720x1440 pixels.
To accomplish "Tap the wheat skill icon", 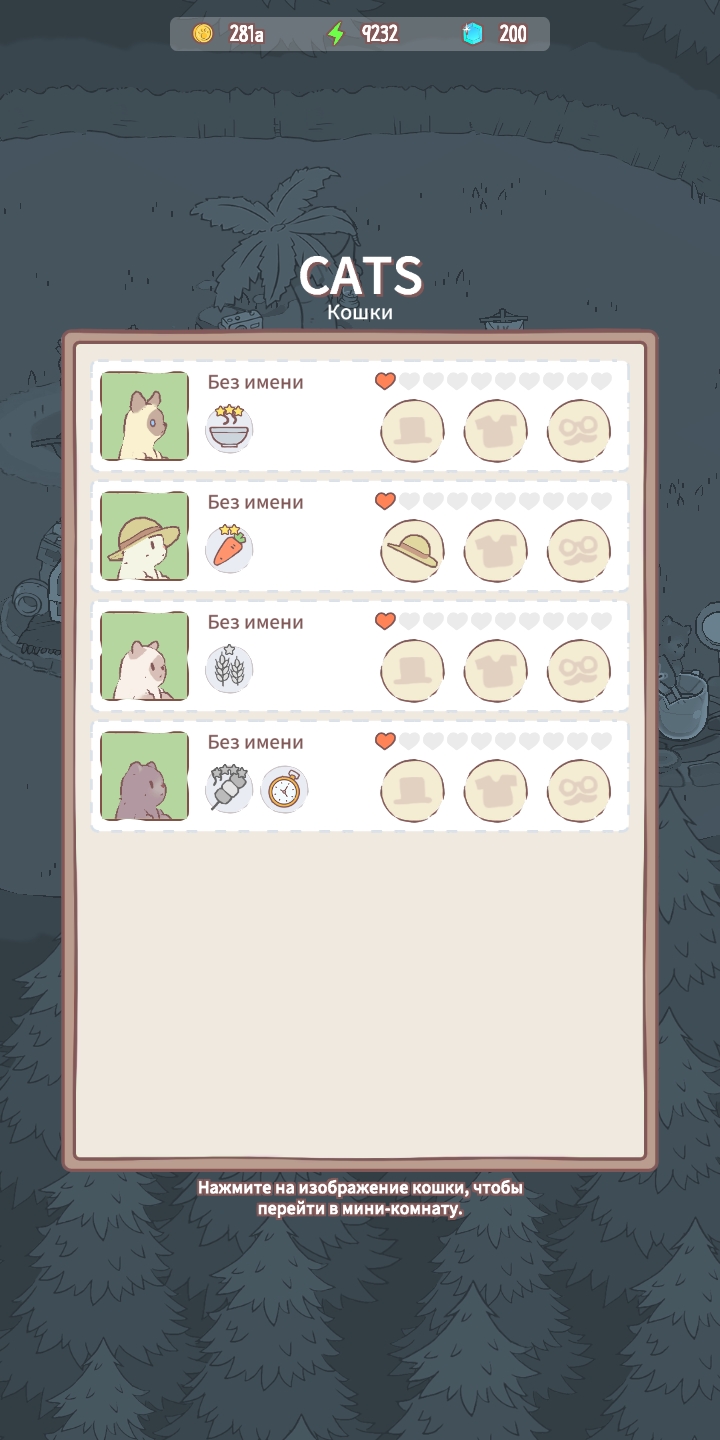I will click(230, 669).
